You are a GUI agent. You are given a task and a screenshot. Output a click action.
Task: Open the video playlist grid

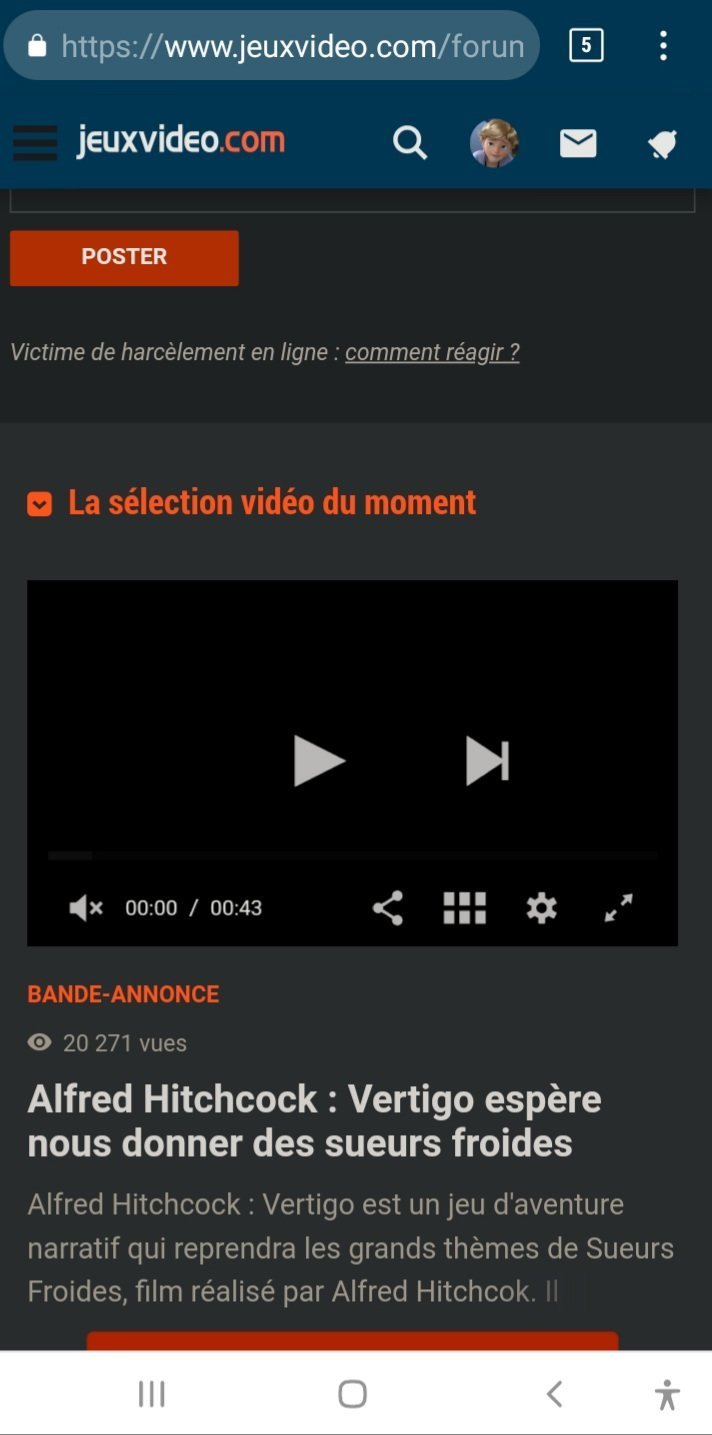click(465, 908)
